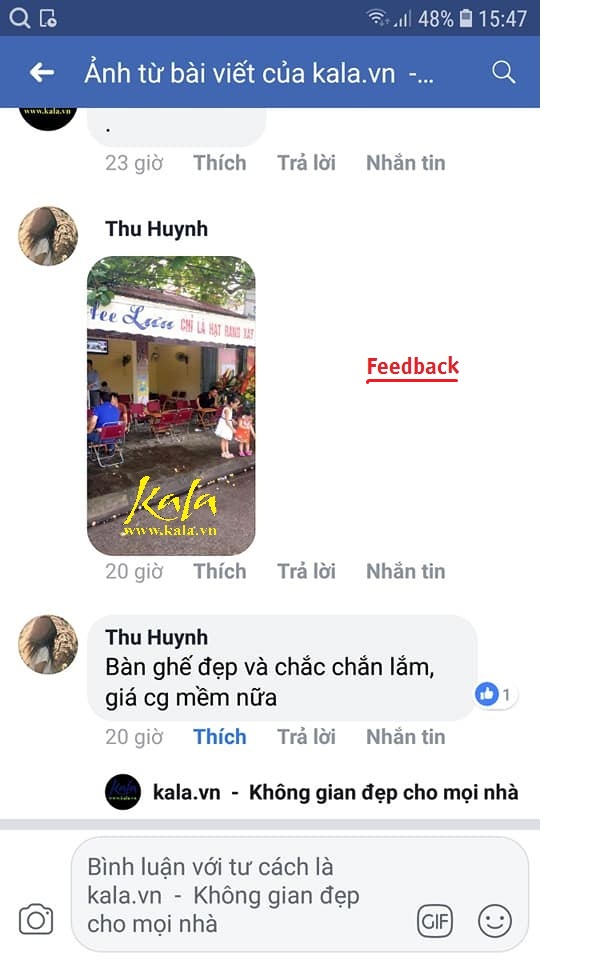This screenshot has width=600, height=960.
Task: Unlike the comment 'Bàn ghế đẹp và chắc chắn lắm'
Action: coord(219,737)
